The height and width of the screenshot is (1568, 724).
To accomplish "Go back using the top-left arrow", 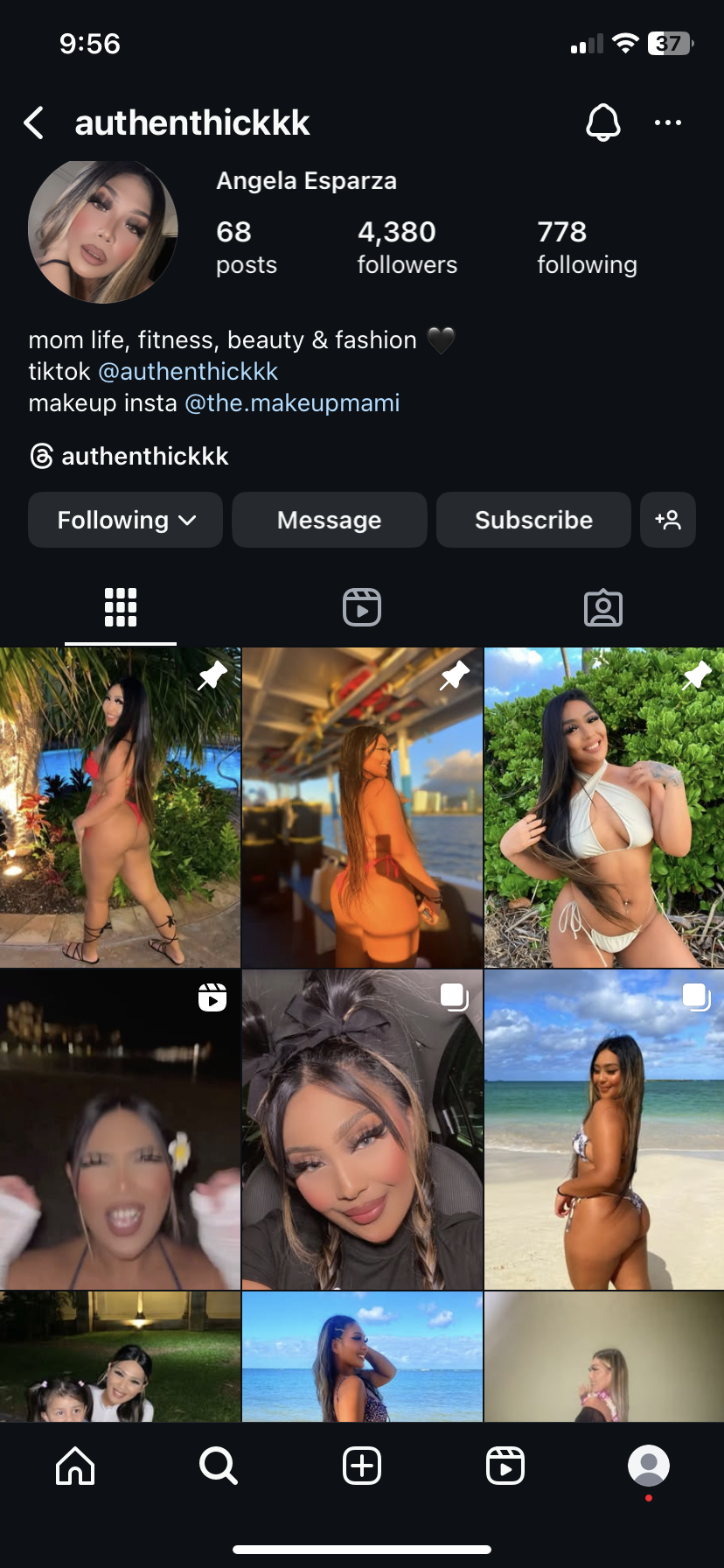I will [33, 123].
